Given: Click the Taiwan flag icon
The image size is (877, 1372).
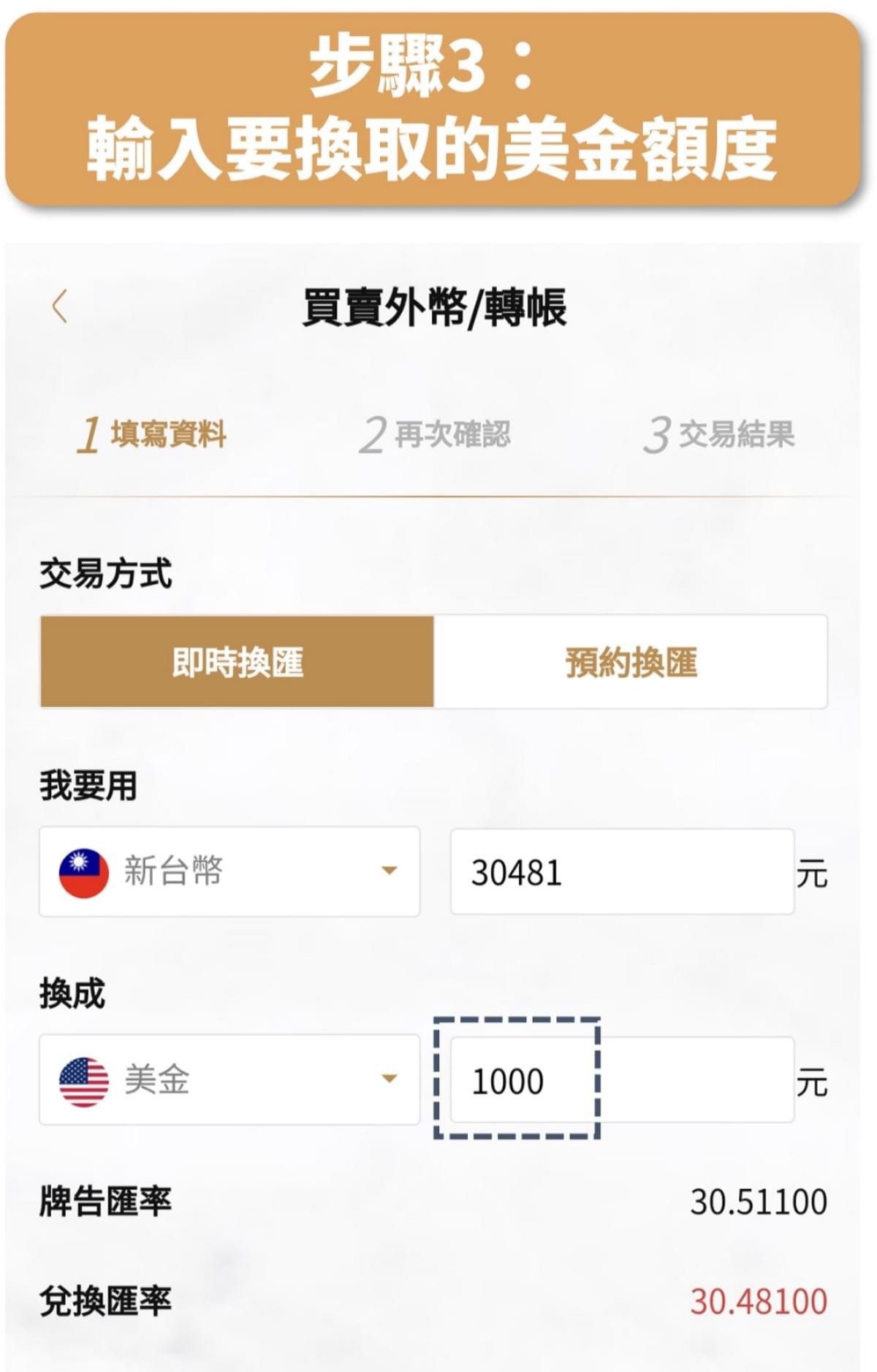Looking at the screenshot, I should [x=82, y=872].
